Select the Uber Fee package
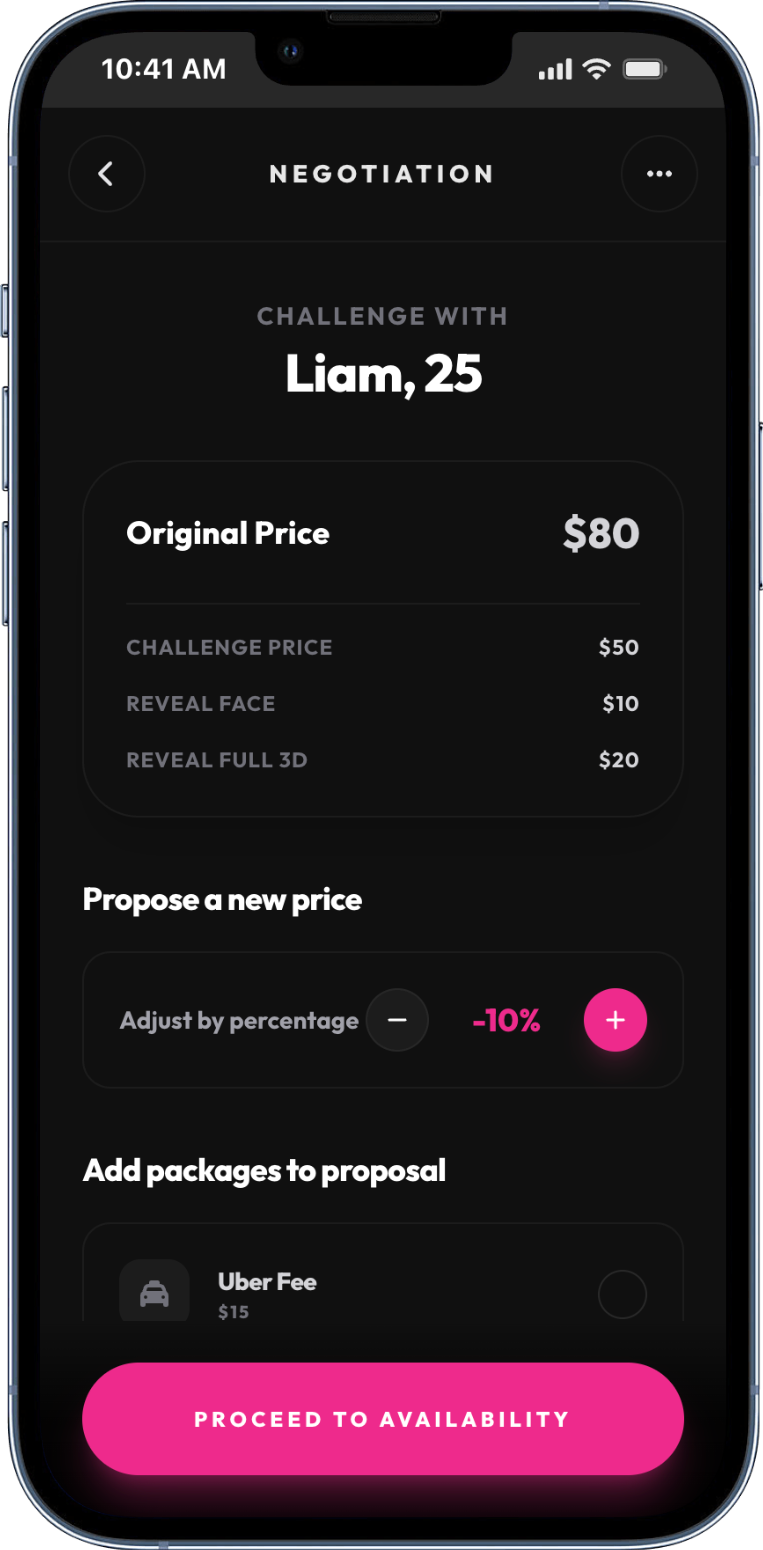Viewport: 763px width, 1550px height. [x=621, y=1295]
